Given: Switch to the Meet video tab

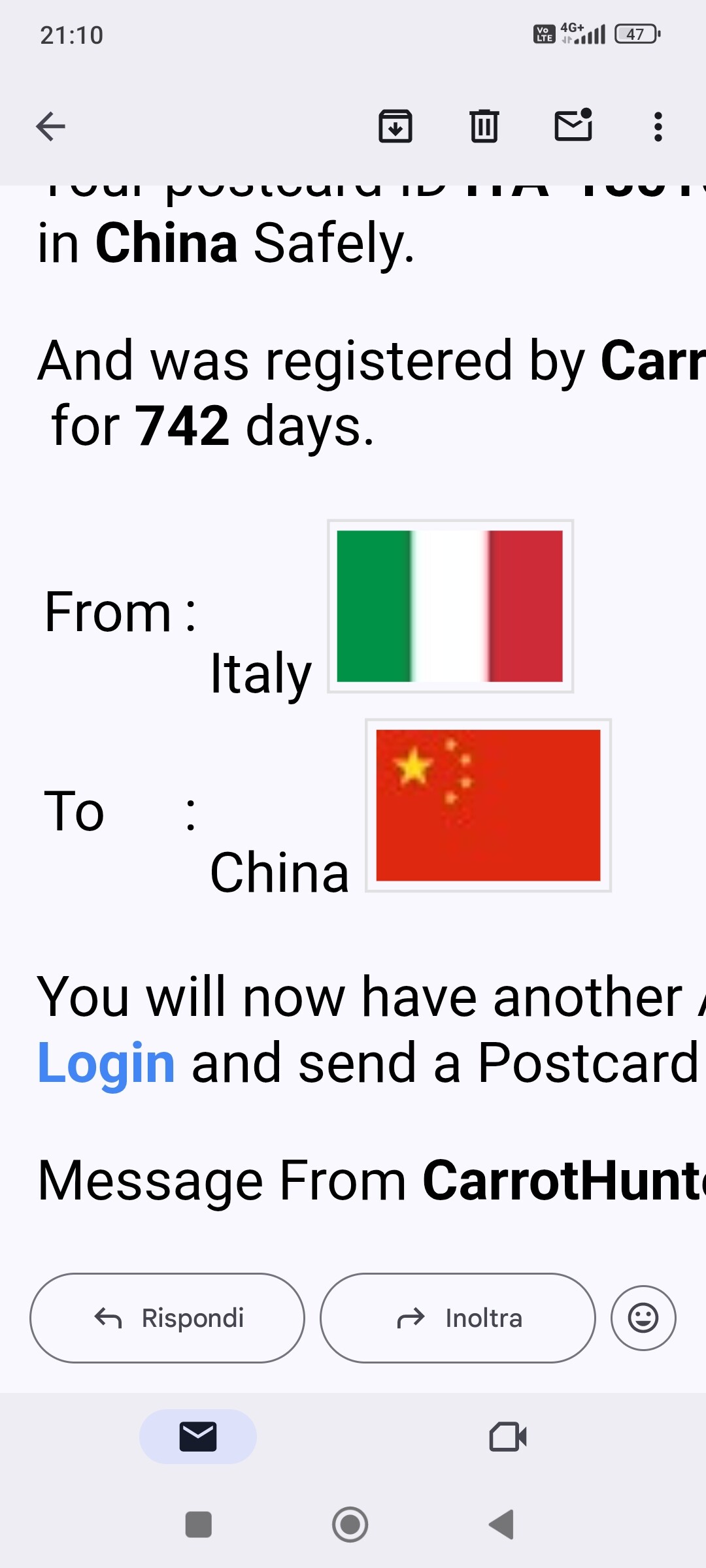Looking at the screenshot, I should coord(508,1437).
